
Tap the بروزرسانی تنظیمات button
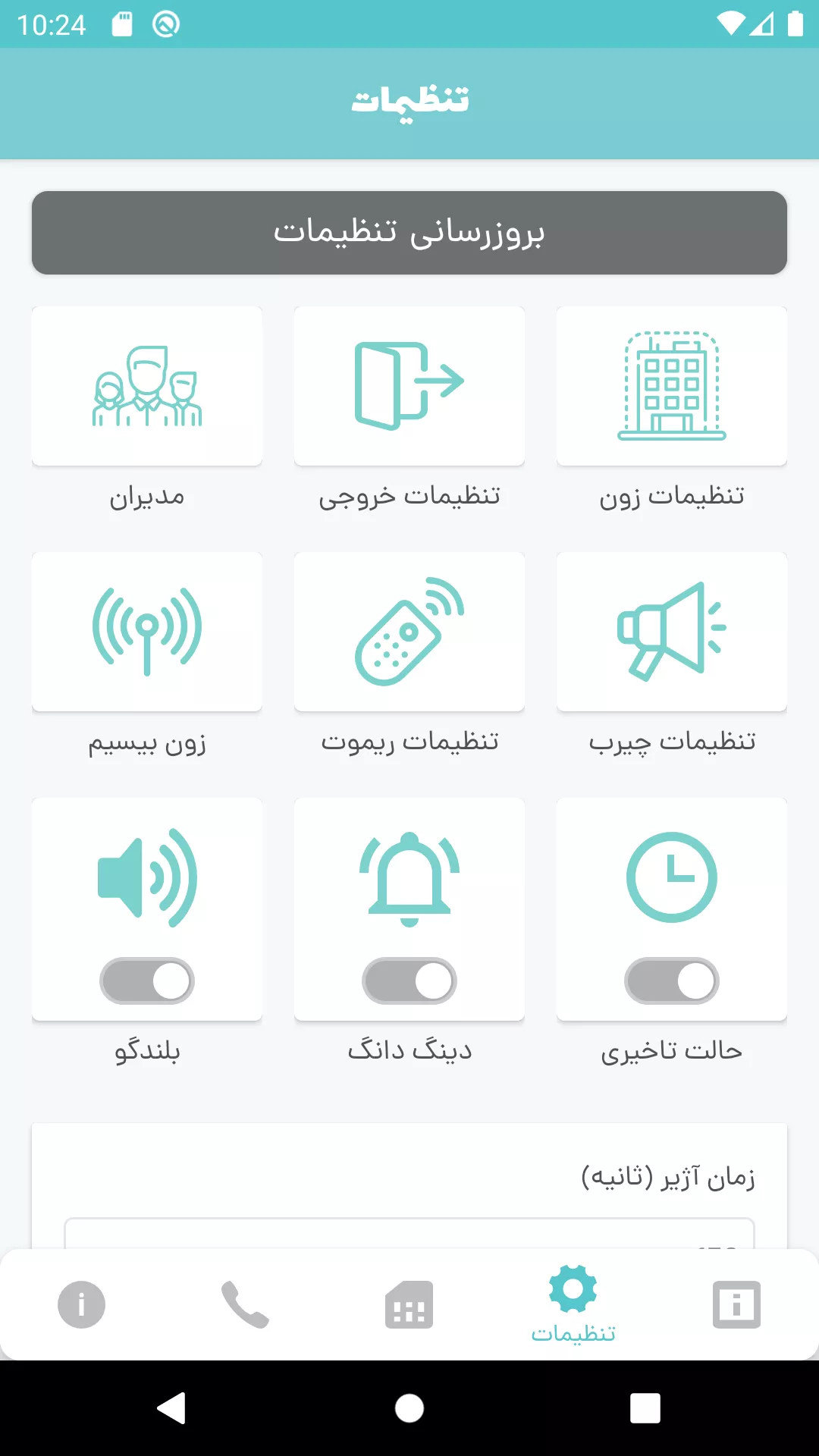click(409, 233)
